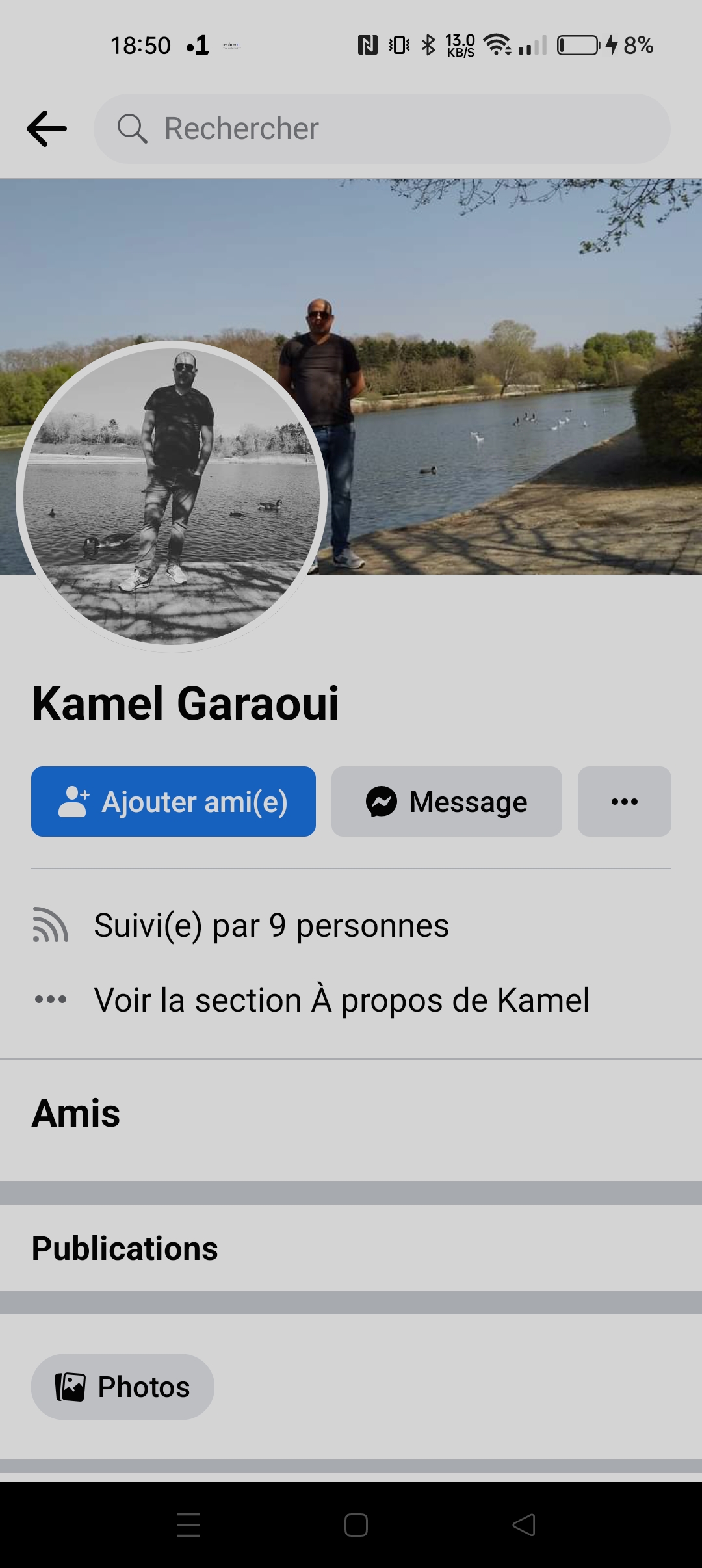Image resolution: width=702 pixels, height=1568 pixels.
Task: Open Messenger with the Message button
Action: pyautogui.click(x=447, y=802)
